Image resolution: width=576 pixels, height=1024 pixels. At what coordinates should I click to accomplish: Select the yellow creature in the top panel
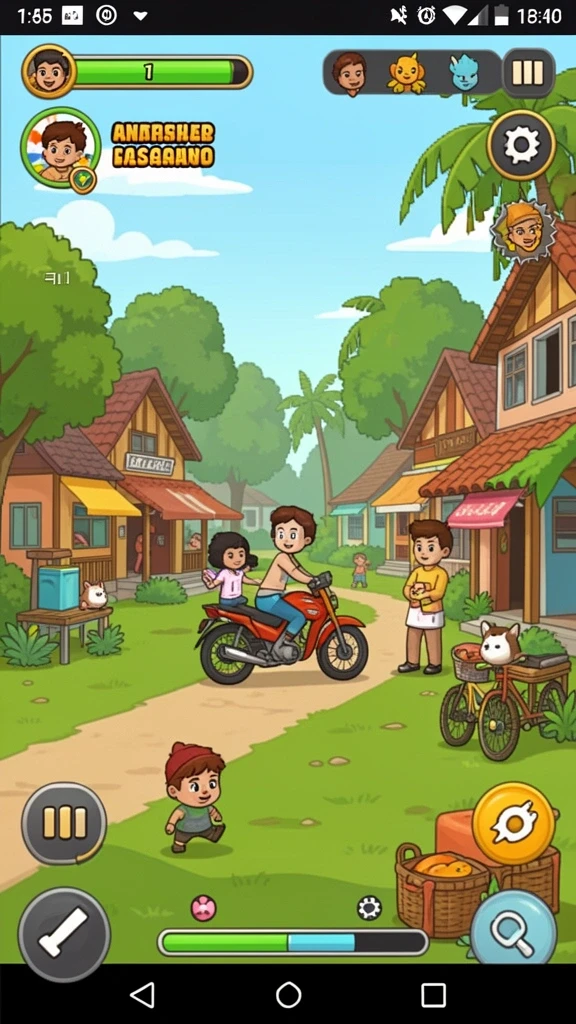point(406,72)
